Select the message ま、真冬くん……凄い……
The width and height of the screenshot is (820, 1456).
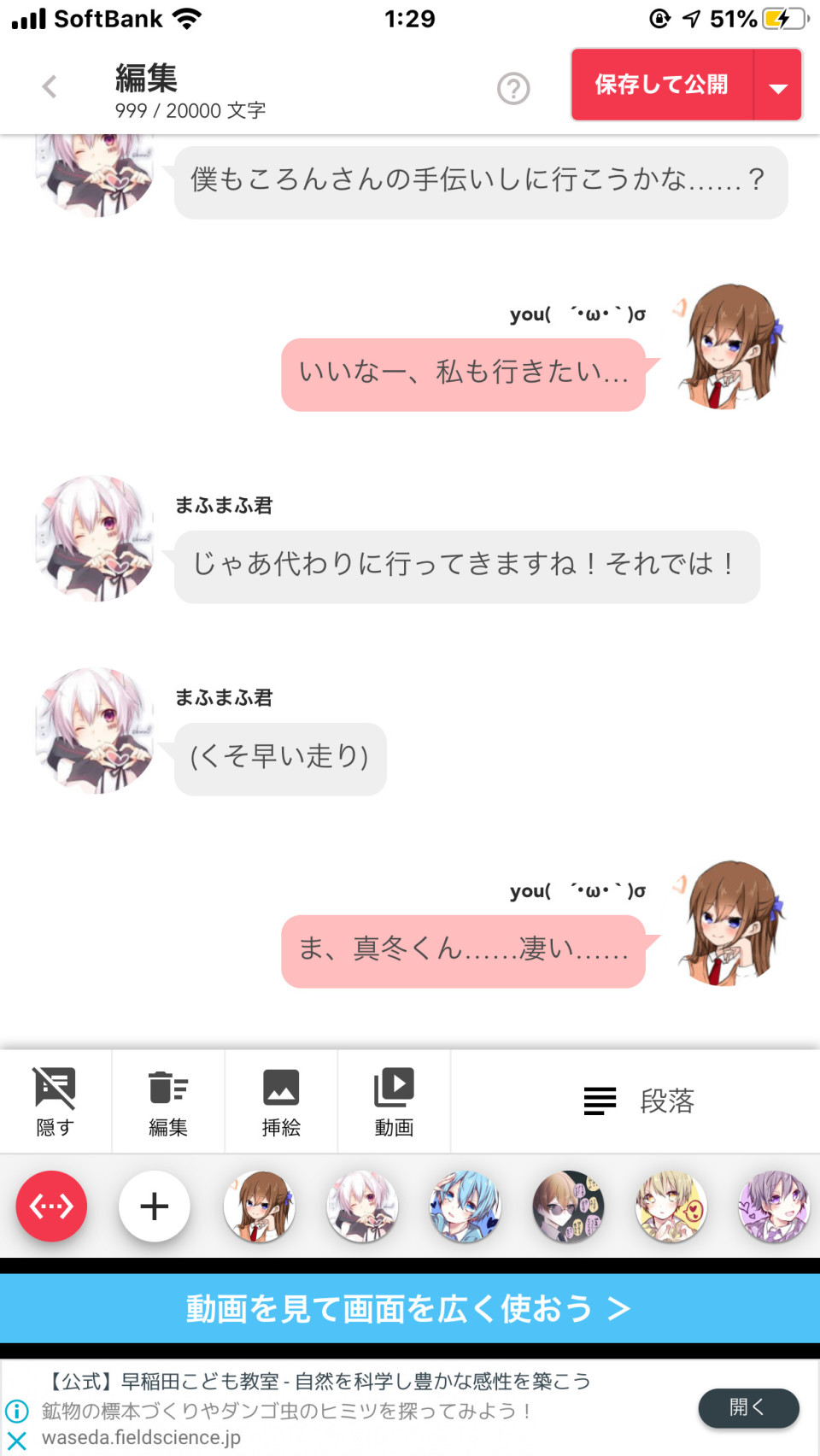tap(463, 951)
